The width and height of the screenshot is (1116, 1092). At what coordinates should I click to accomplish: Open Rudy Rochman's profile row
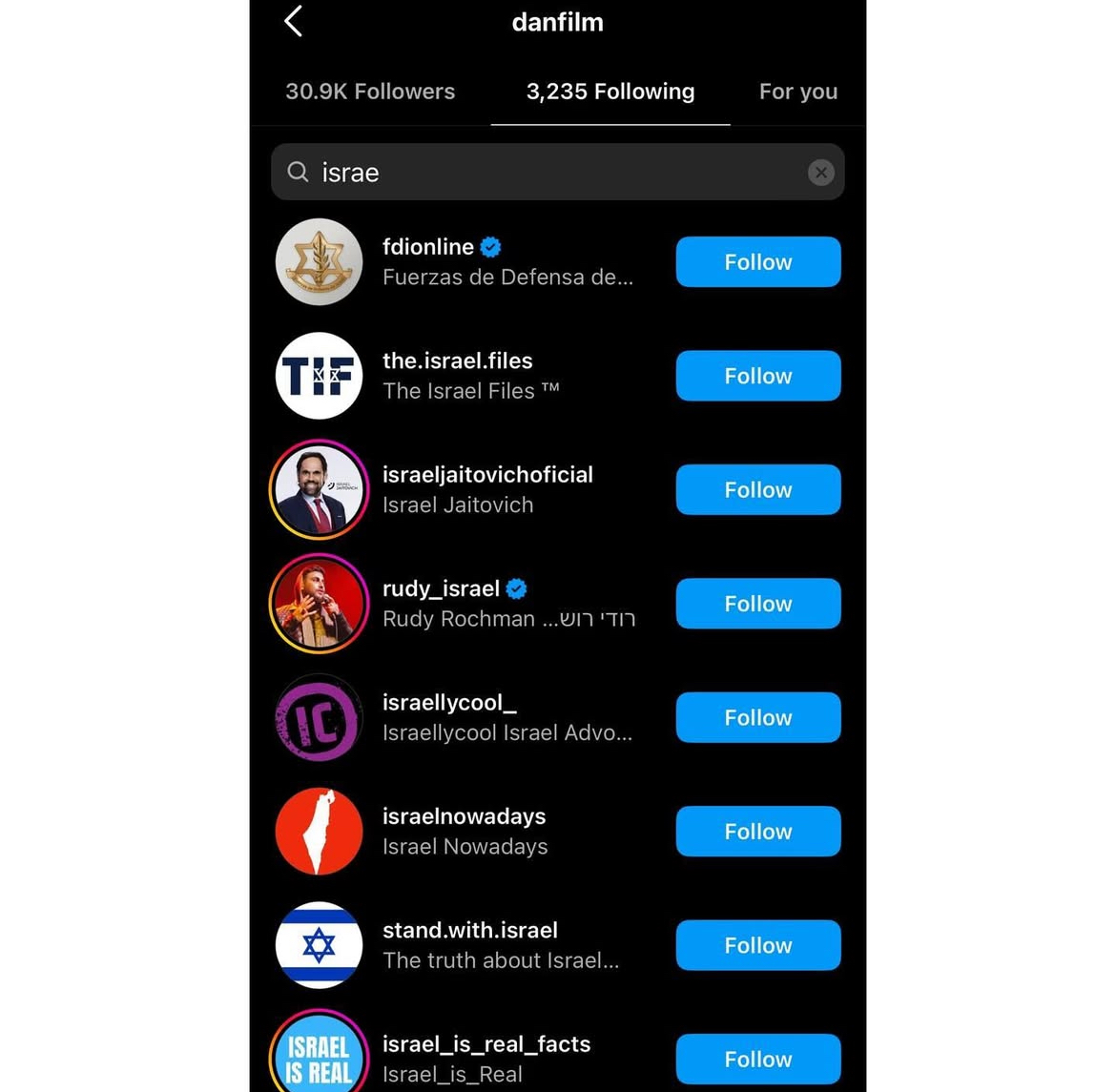506,604
